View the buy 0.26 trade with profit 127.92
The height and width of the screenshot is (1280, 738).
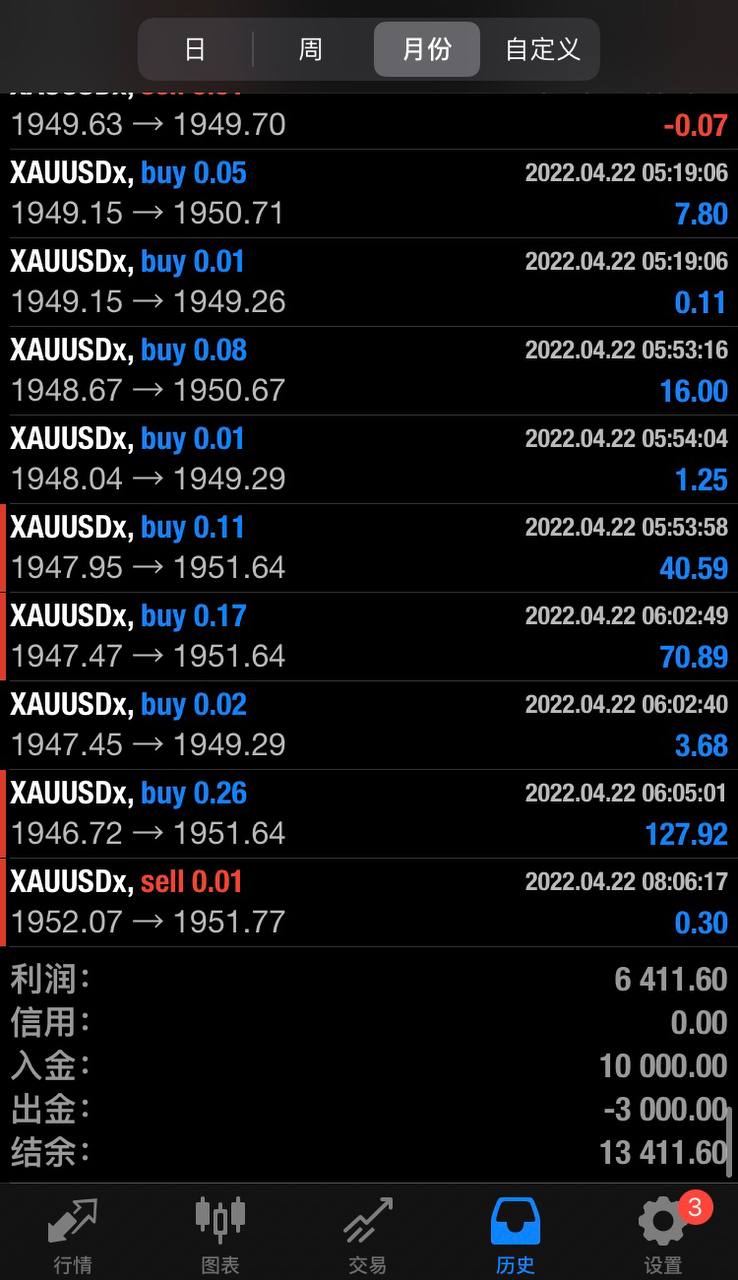click(x=369, y=813)
